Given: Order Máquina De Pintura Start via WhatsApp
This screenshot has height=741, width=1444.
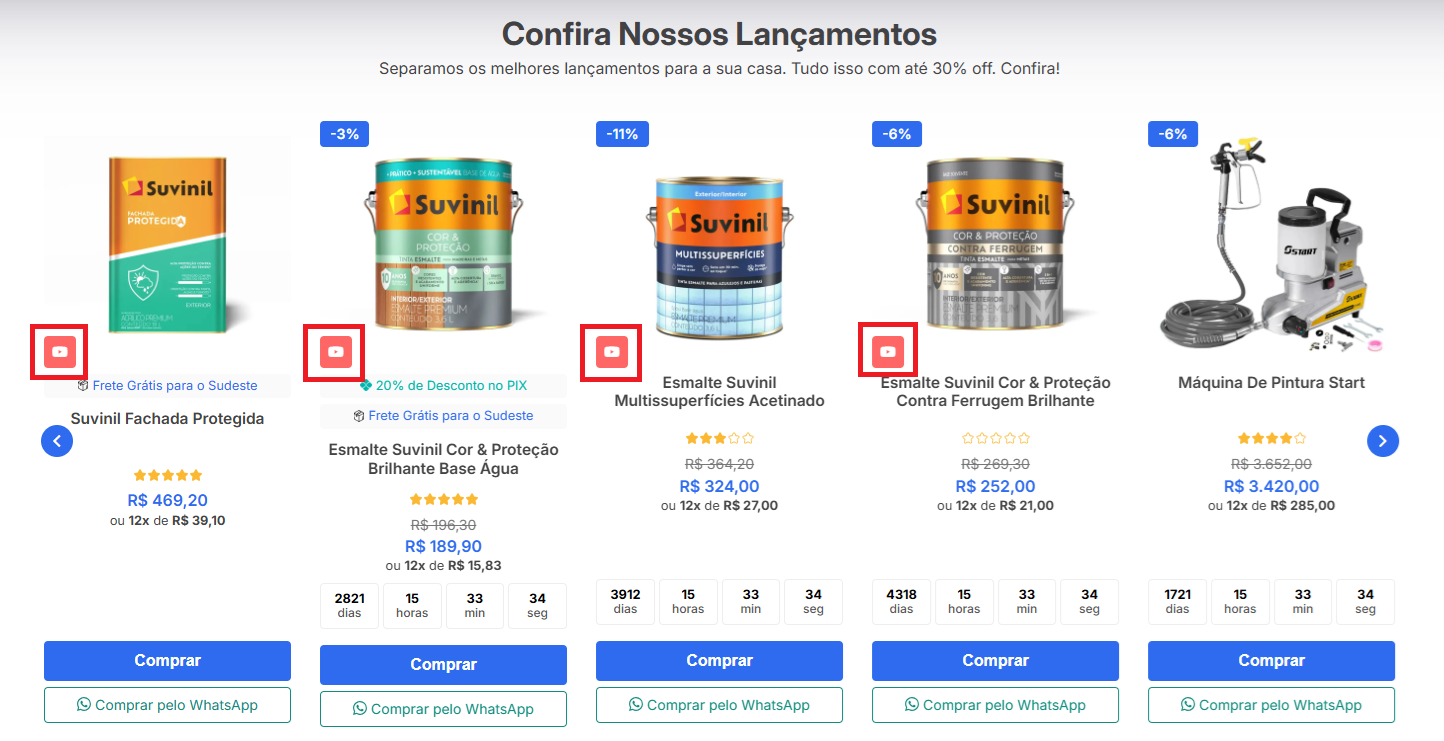Looking at the screenshot, I should (x=1271, y=705).
